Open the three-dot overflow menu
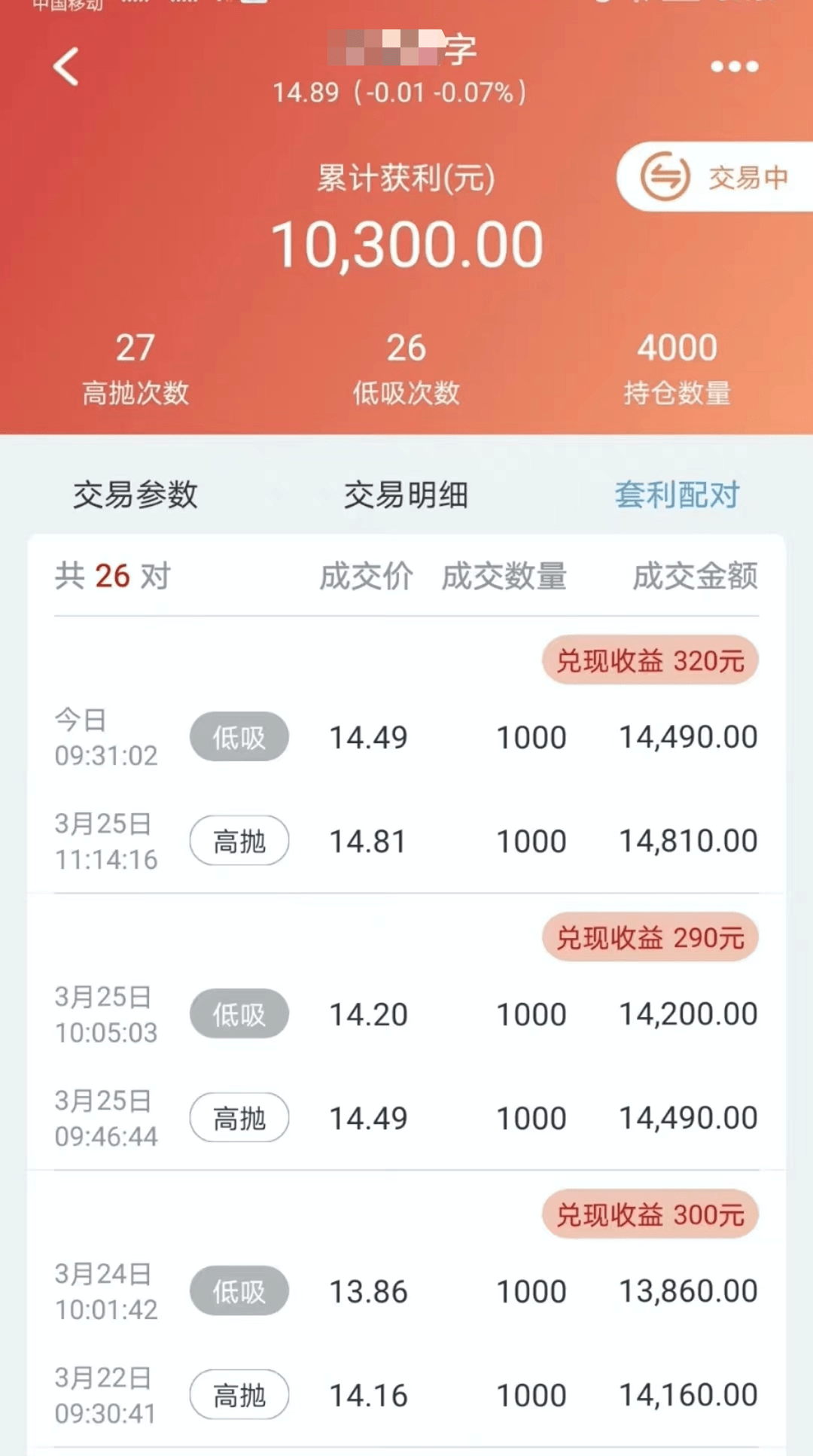813x1456 pixels. pos(734,67)
